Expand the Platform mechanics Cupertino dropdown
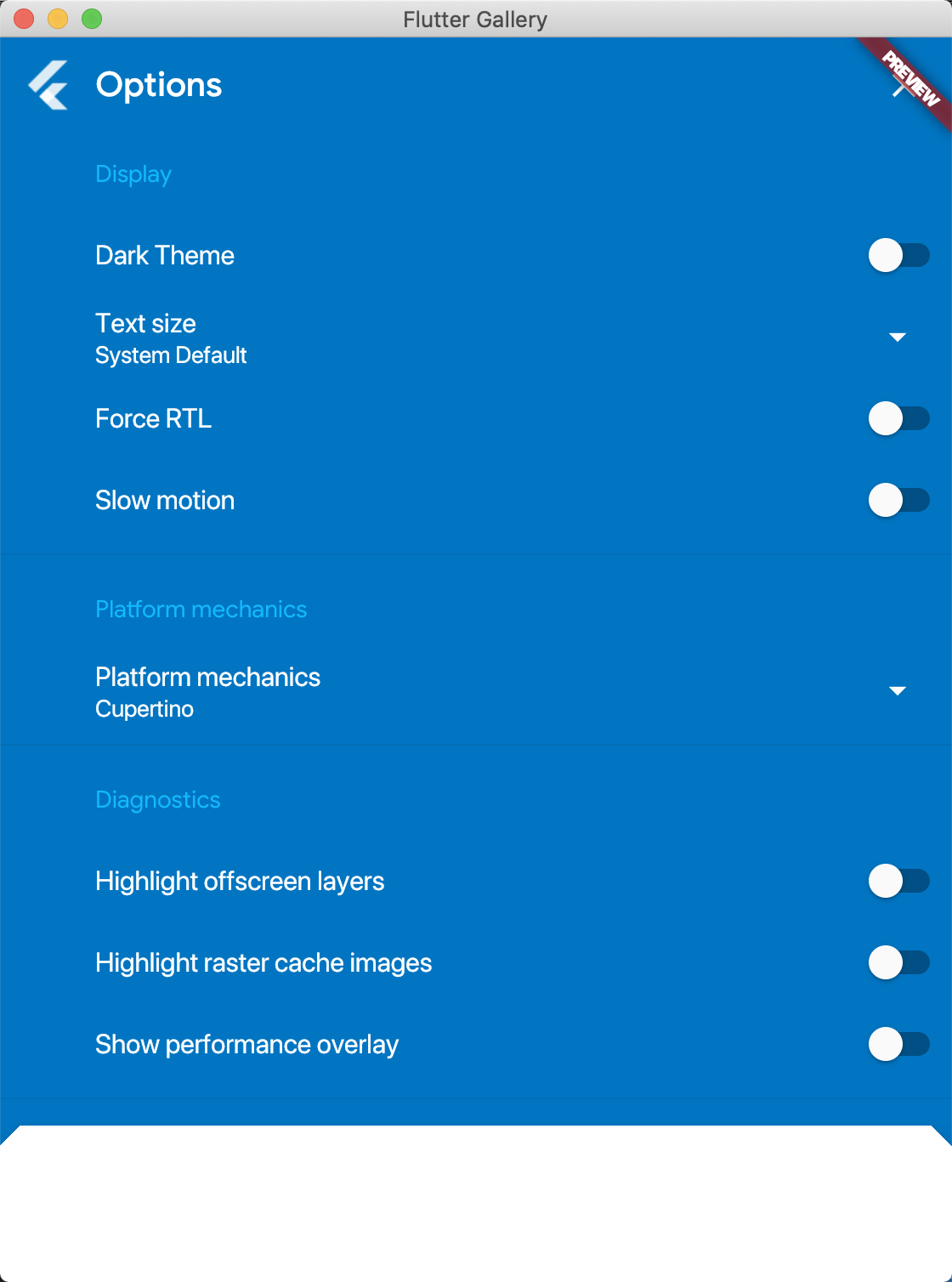Image resolution: width=952 pixels, height=1282 pixels. pos(897,691)
